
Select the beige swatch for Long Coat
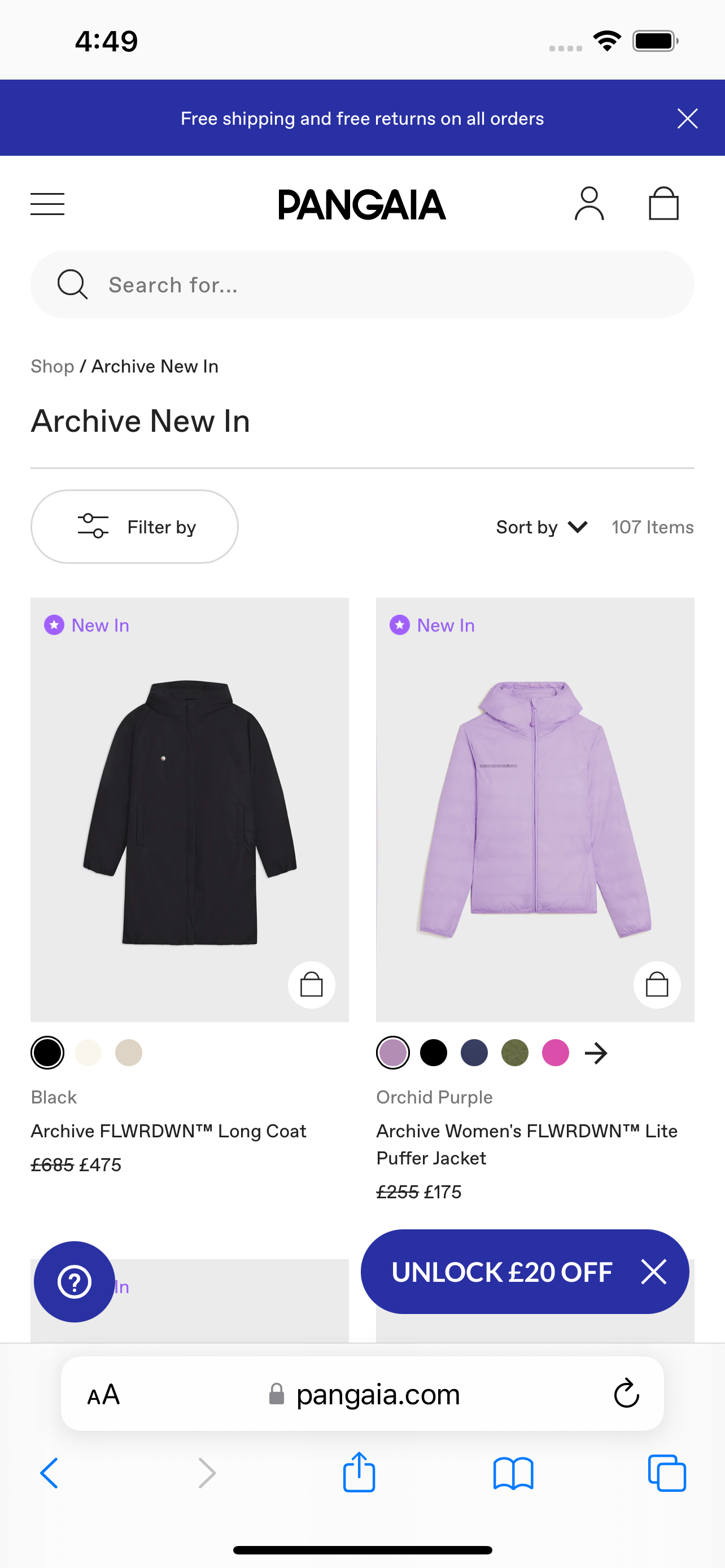(128, 1053)
